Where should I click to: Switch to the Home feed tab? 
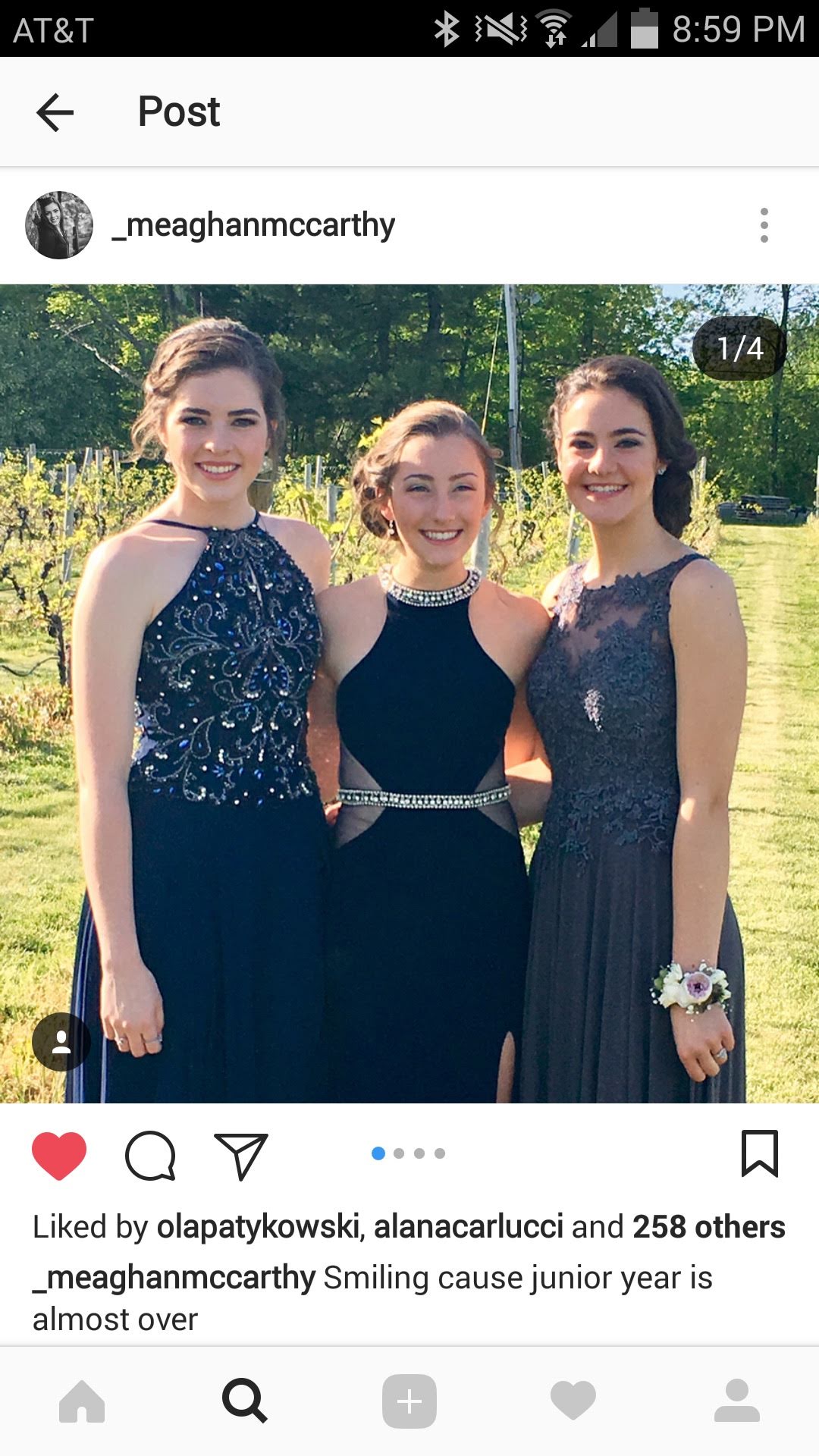[x=82, y=1401]
